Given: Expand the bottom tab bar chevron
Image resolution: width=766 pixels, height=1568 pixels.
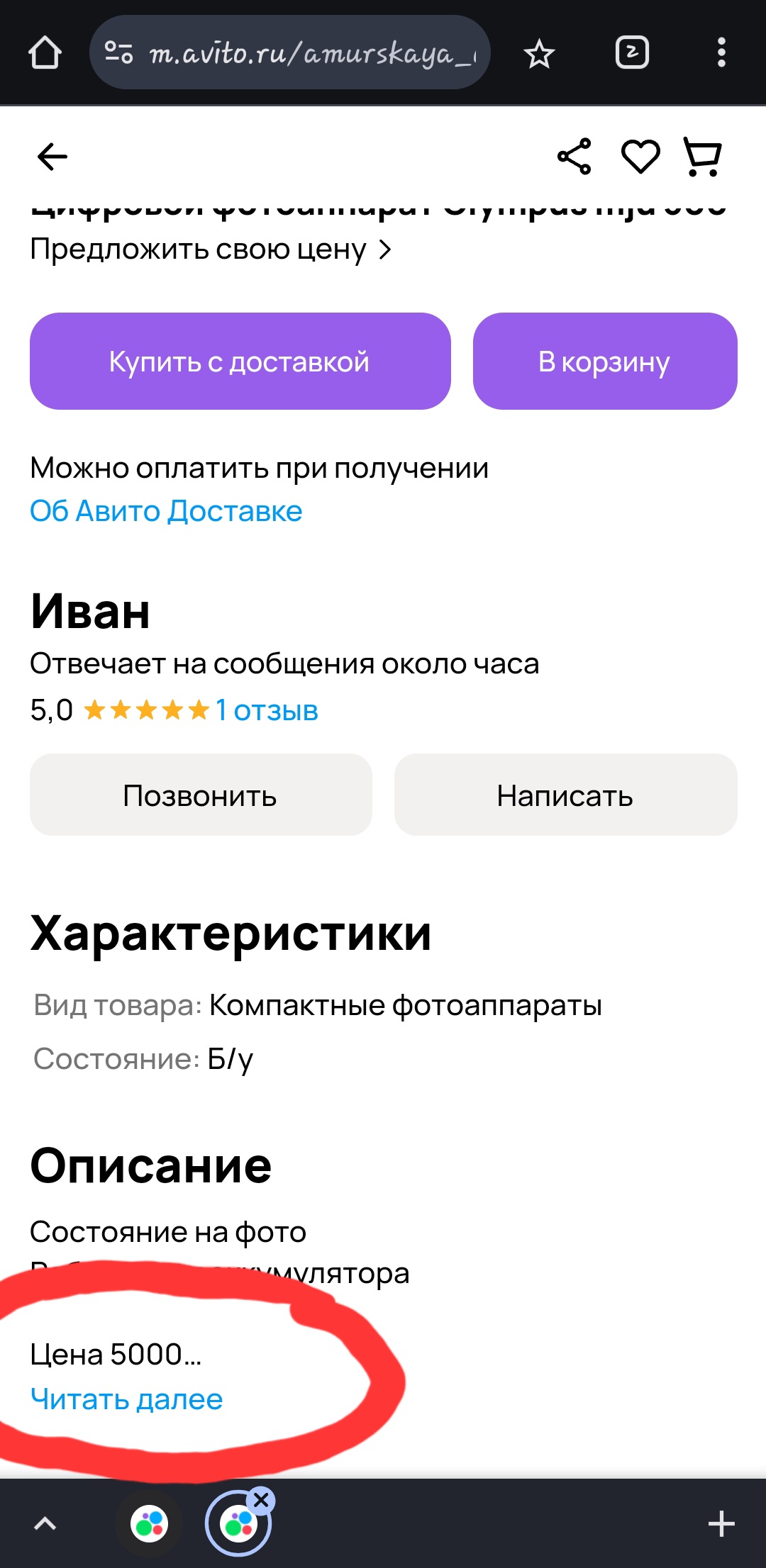Looking at the screenshot, I should 45,1524.
